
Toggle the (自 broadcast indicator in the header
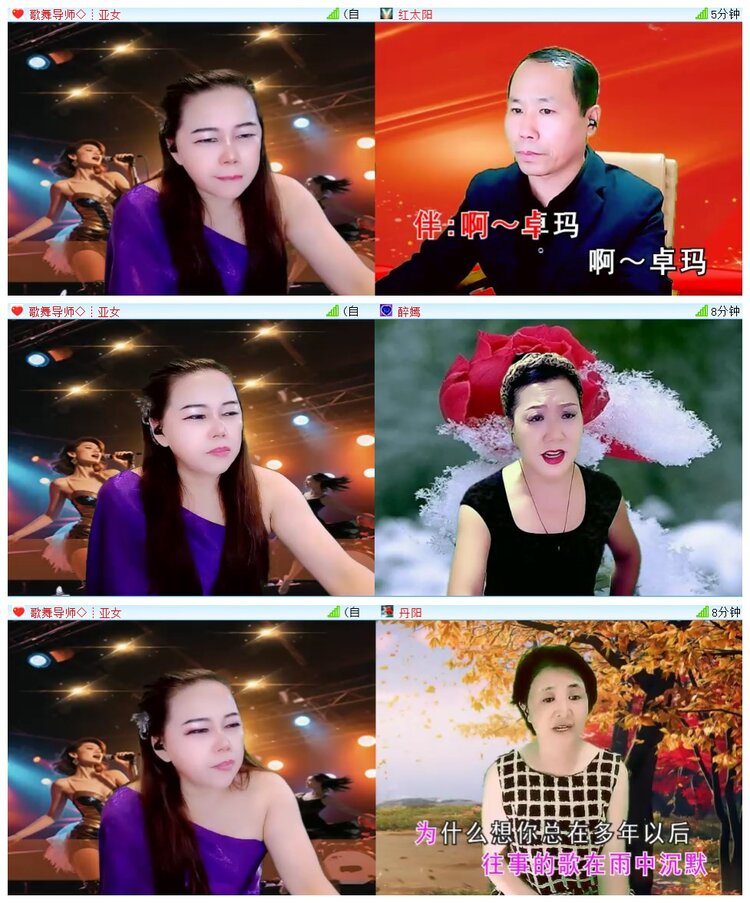click(x=352, y=14)
